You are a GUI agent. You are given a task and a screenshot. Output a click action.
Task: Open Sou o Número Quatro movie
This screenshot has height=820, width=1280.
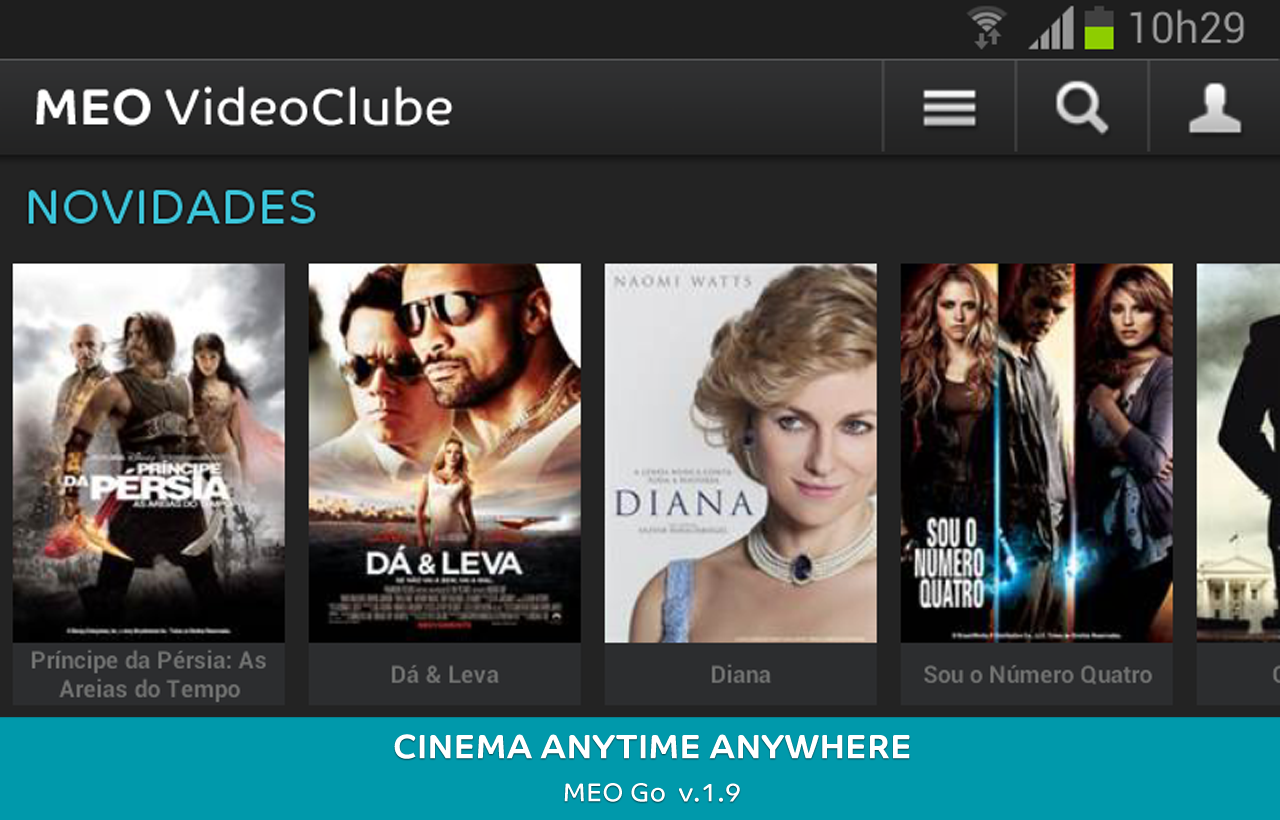pos(1036,453)
